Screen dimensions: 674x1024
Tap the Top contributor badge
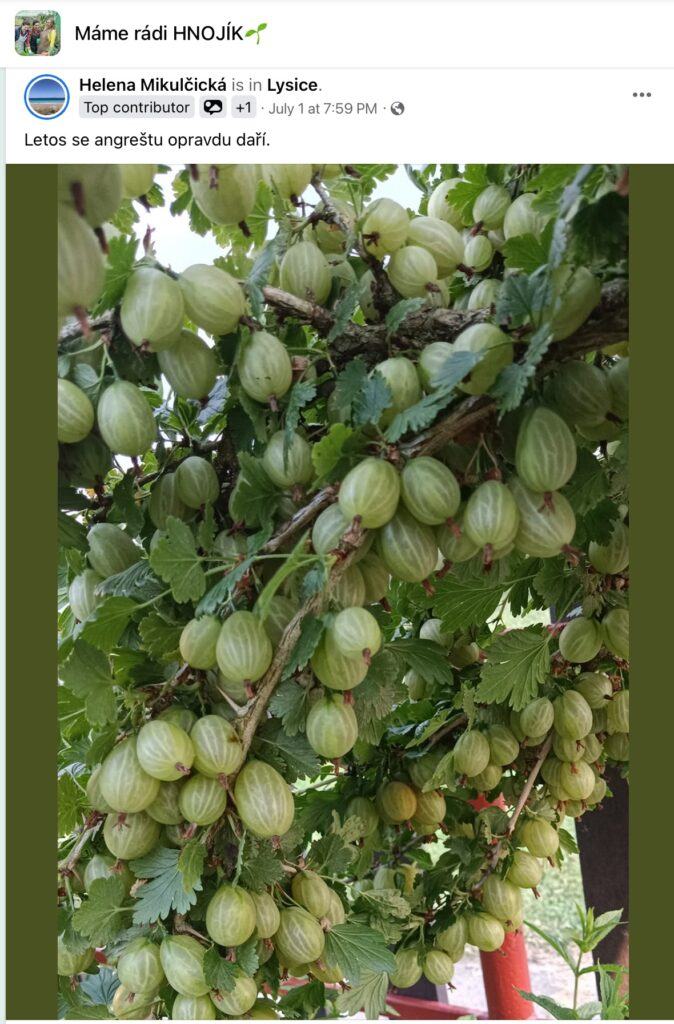pyautogui.click(x=136, y=108)
